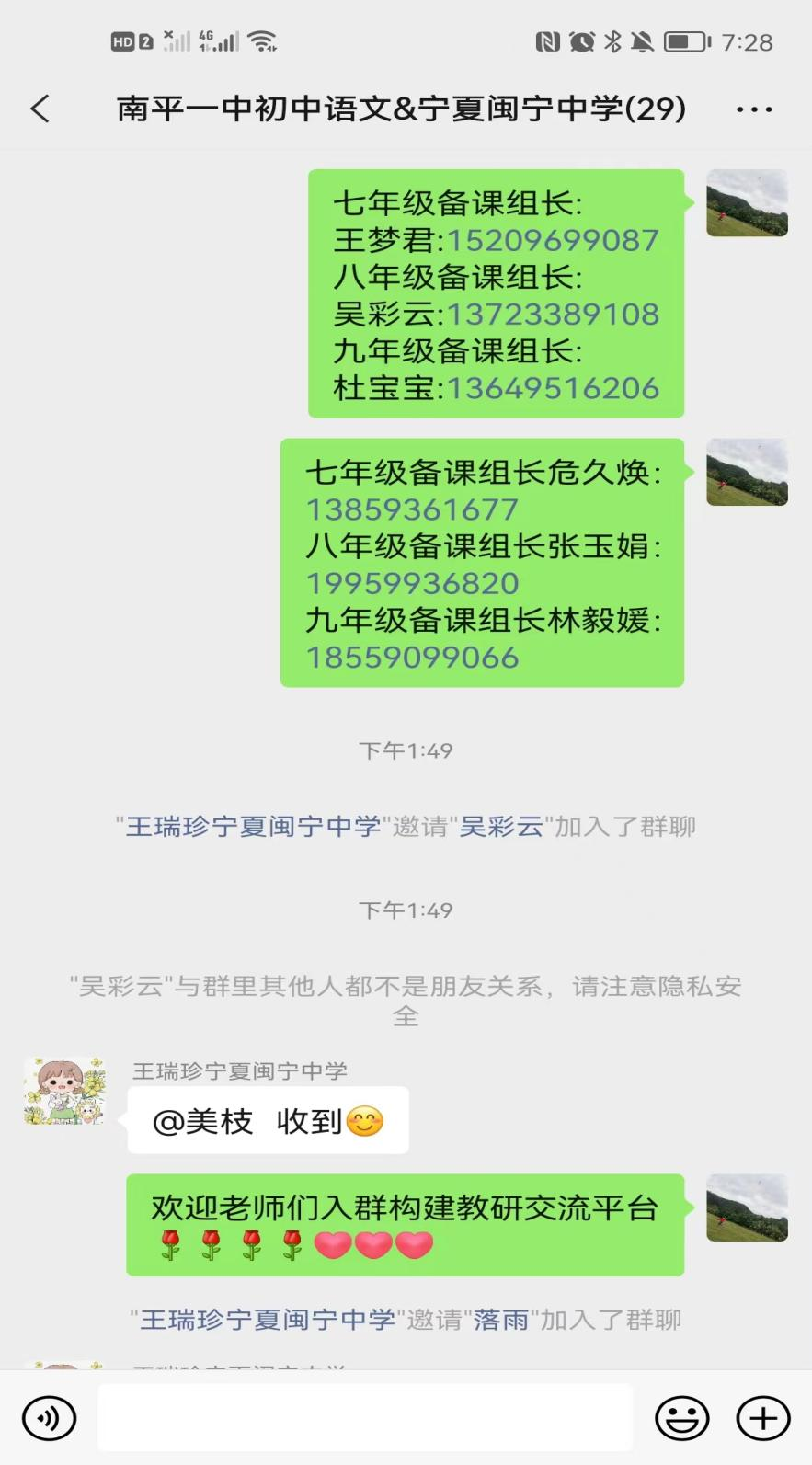Image resolution: width=812 pixels, height=1465 pixels.
Task: Tap phone number 18559099066 link
Action: click(x=412, y=658)
